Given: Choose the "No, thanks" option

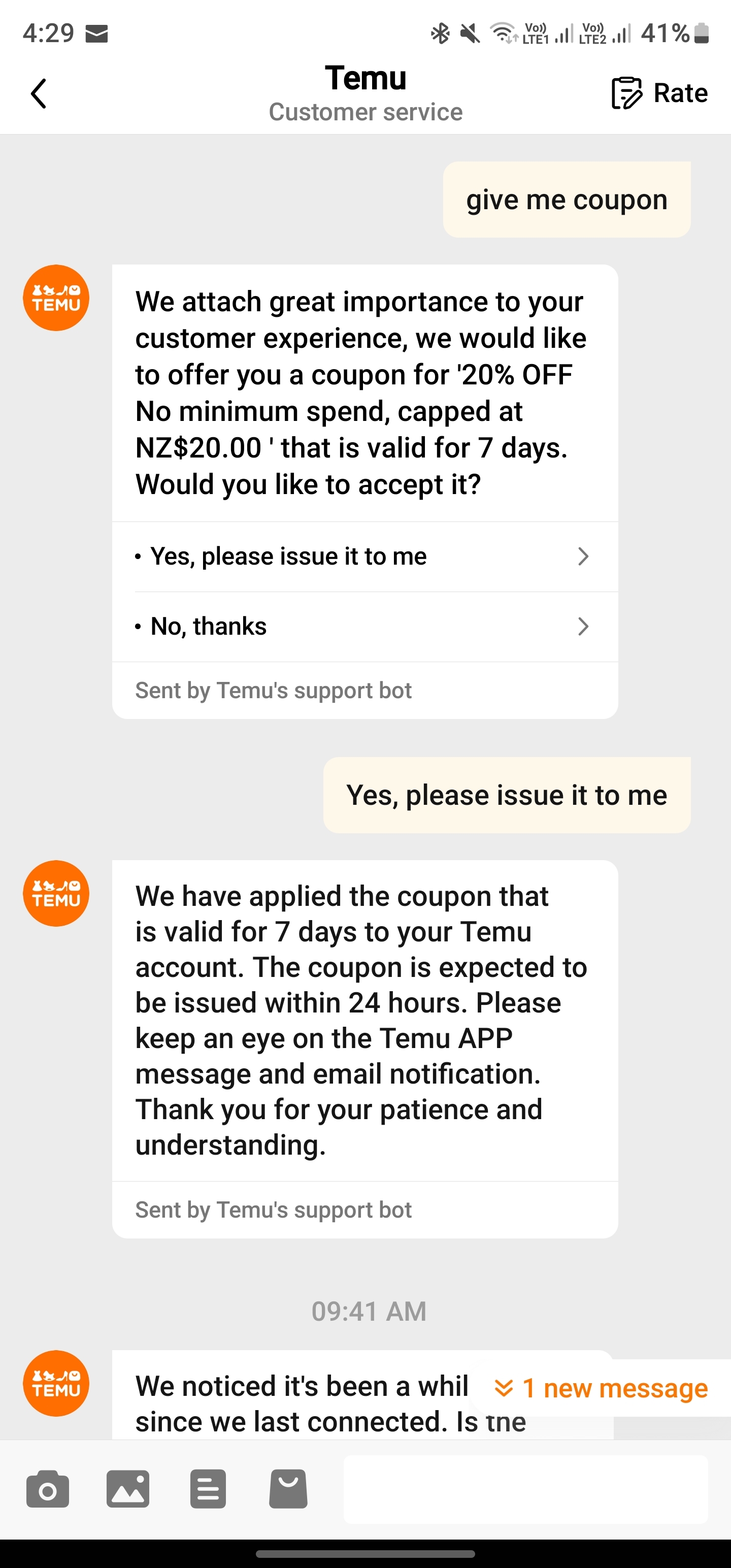Looking at the screenshot, I should pyautogui.click(x=365, y=627).
